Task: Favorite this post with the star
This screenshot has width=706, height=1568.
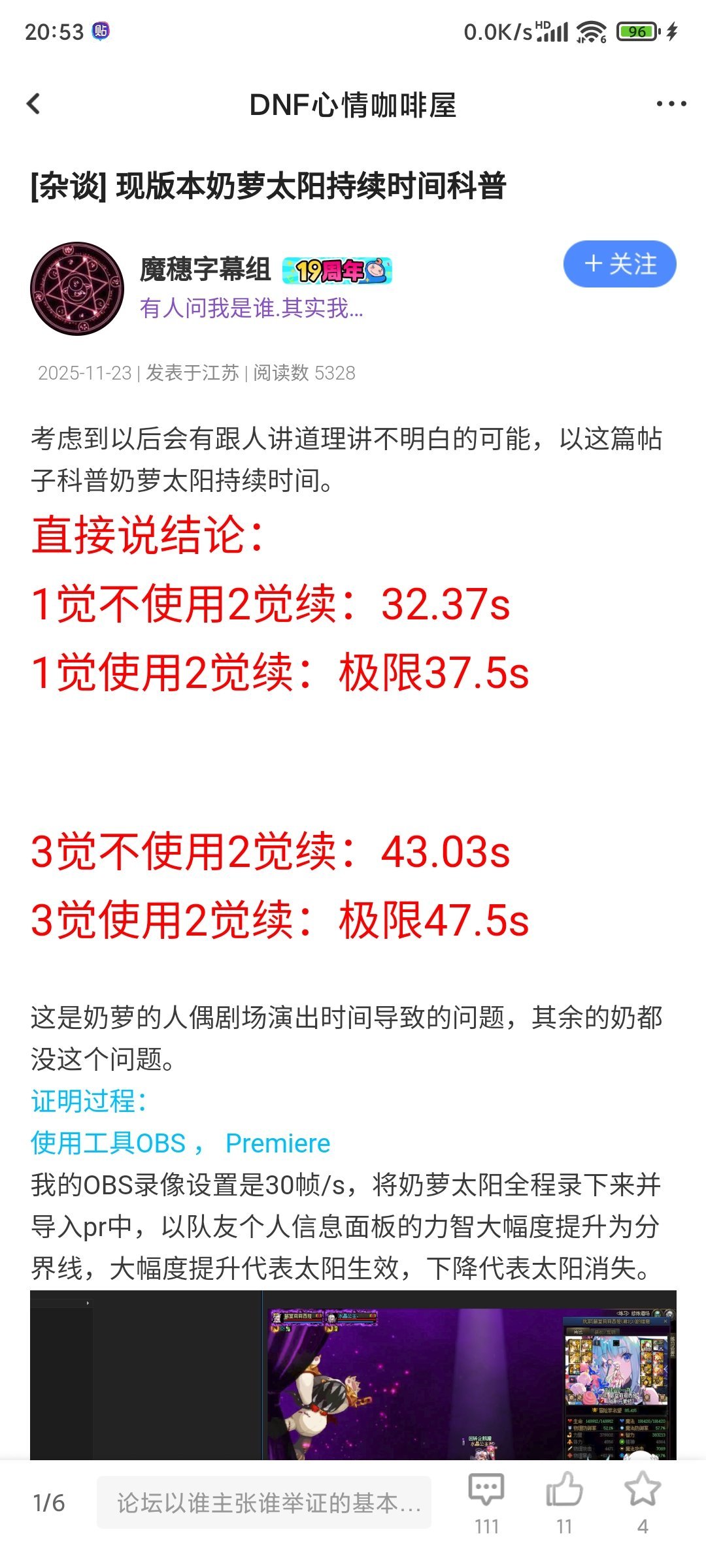Action: (x=643, y=1501)
